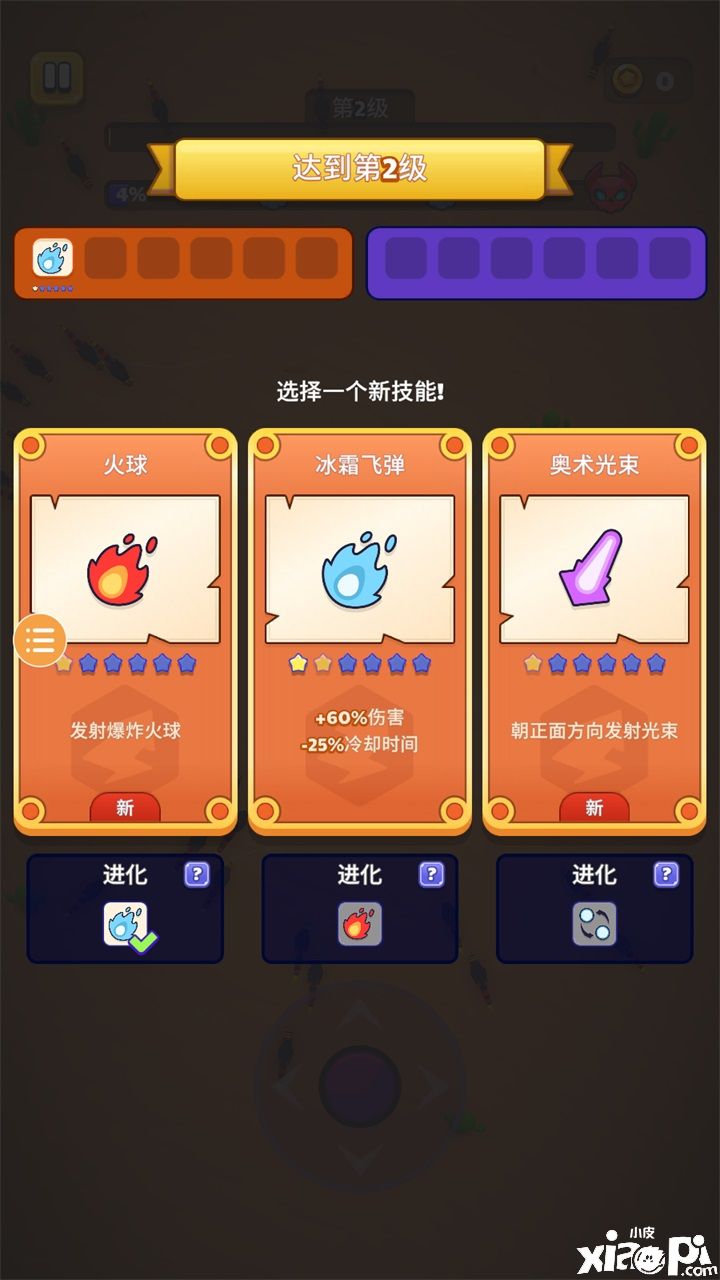Open evolution help under 奥术光束 card
720x1280 pixels.
(666, 875)
